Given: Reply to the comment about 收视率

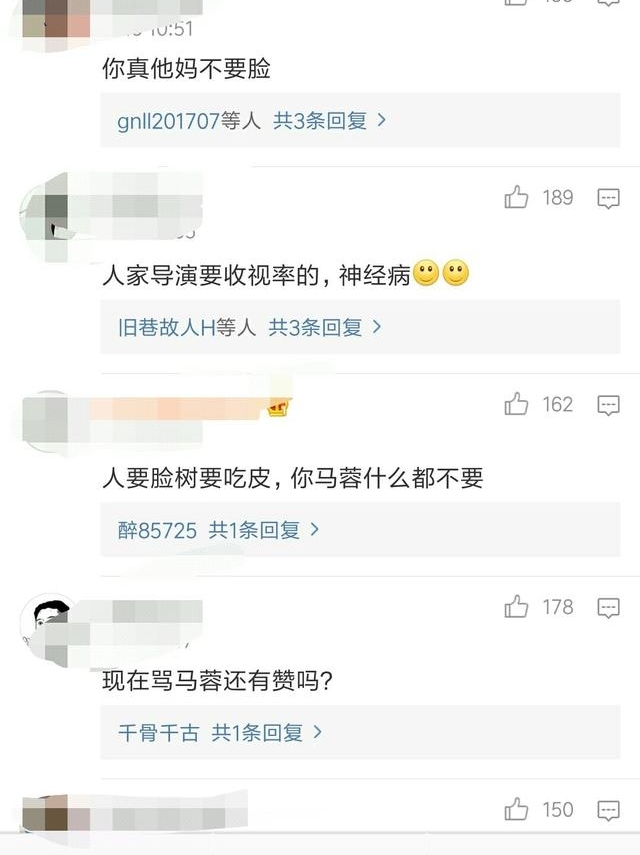Looking at the screenshot, I should point(608,198).
